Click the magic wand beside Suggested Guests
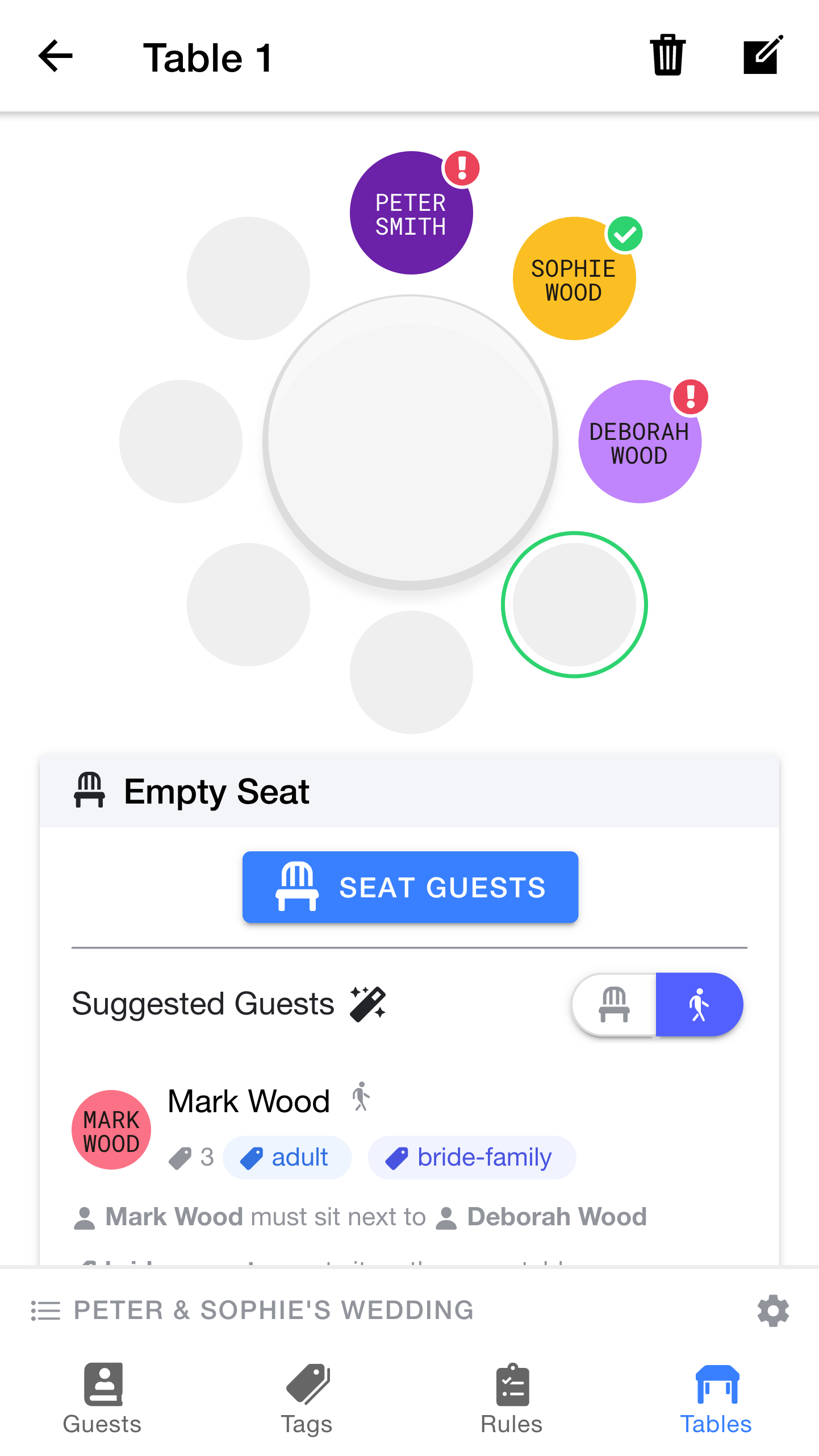 coord(368,1002)
